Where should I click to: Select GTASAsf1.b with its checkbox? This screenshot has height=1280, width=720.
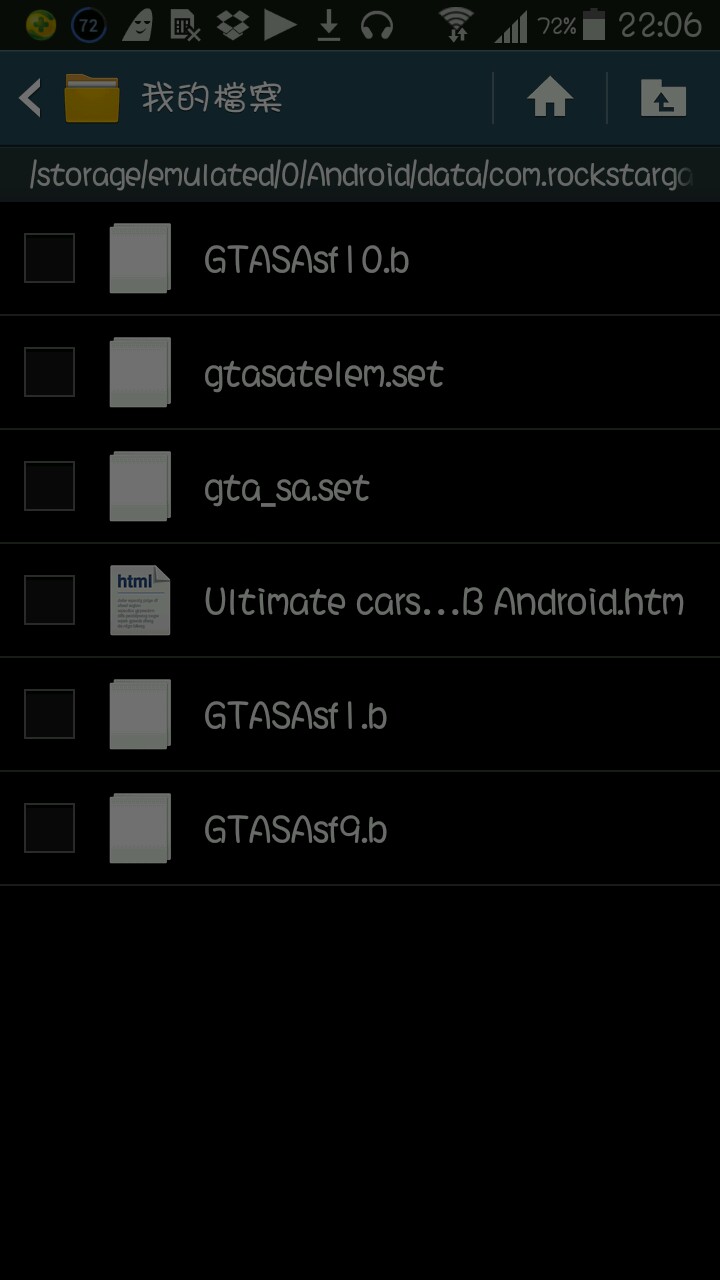pos(49,715)
